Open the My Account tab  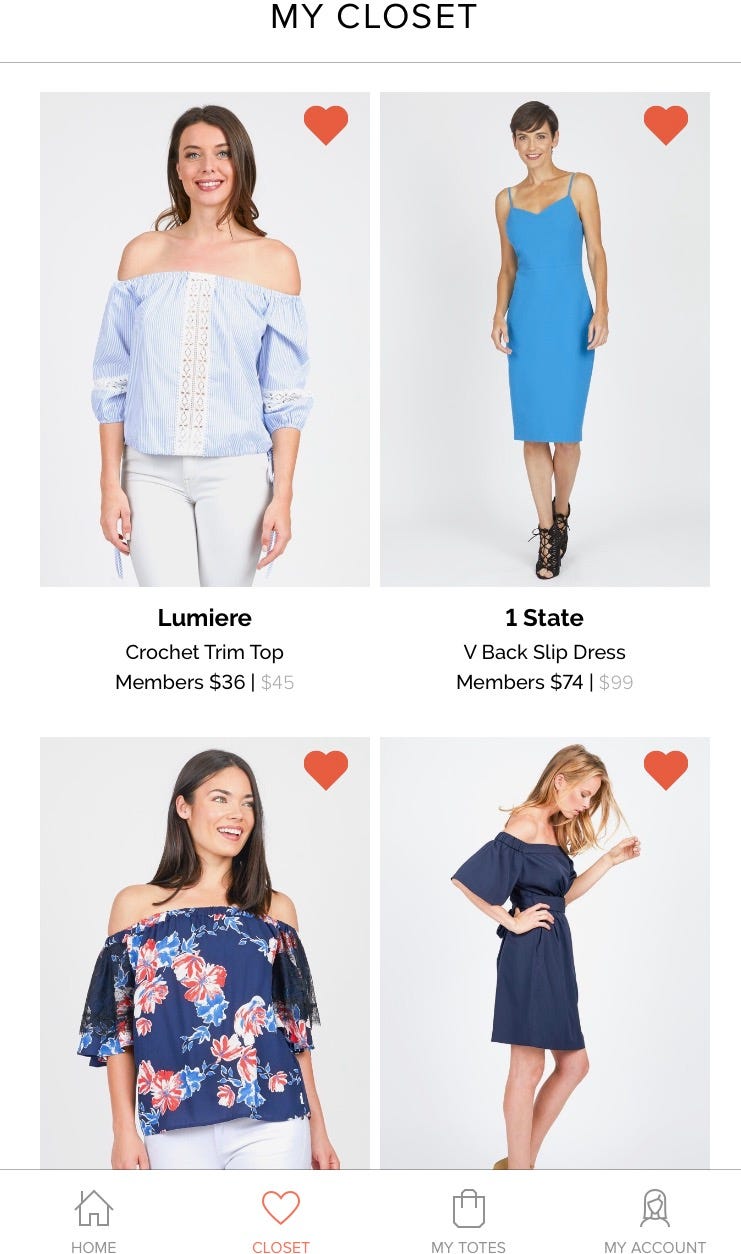tap(655, 1220)
